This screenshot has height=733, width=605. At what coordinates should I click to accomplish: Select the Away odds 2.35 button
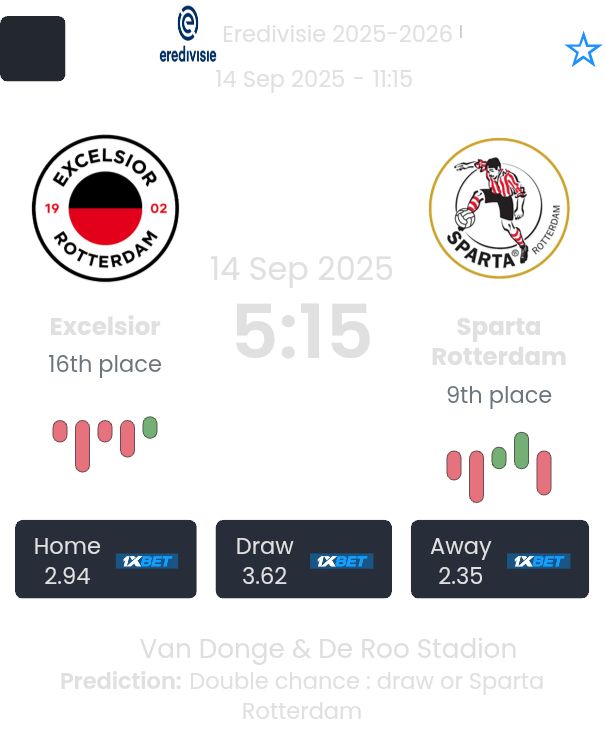pos(499,560)
